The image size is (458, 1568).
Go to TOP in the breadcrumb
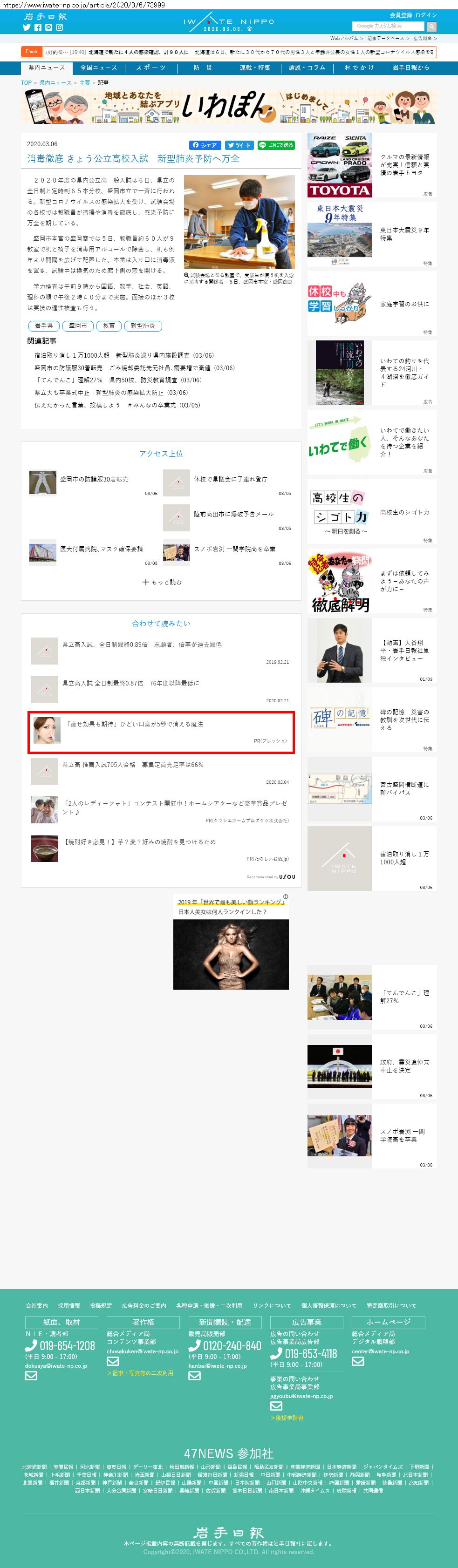[26, 83]
